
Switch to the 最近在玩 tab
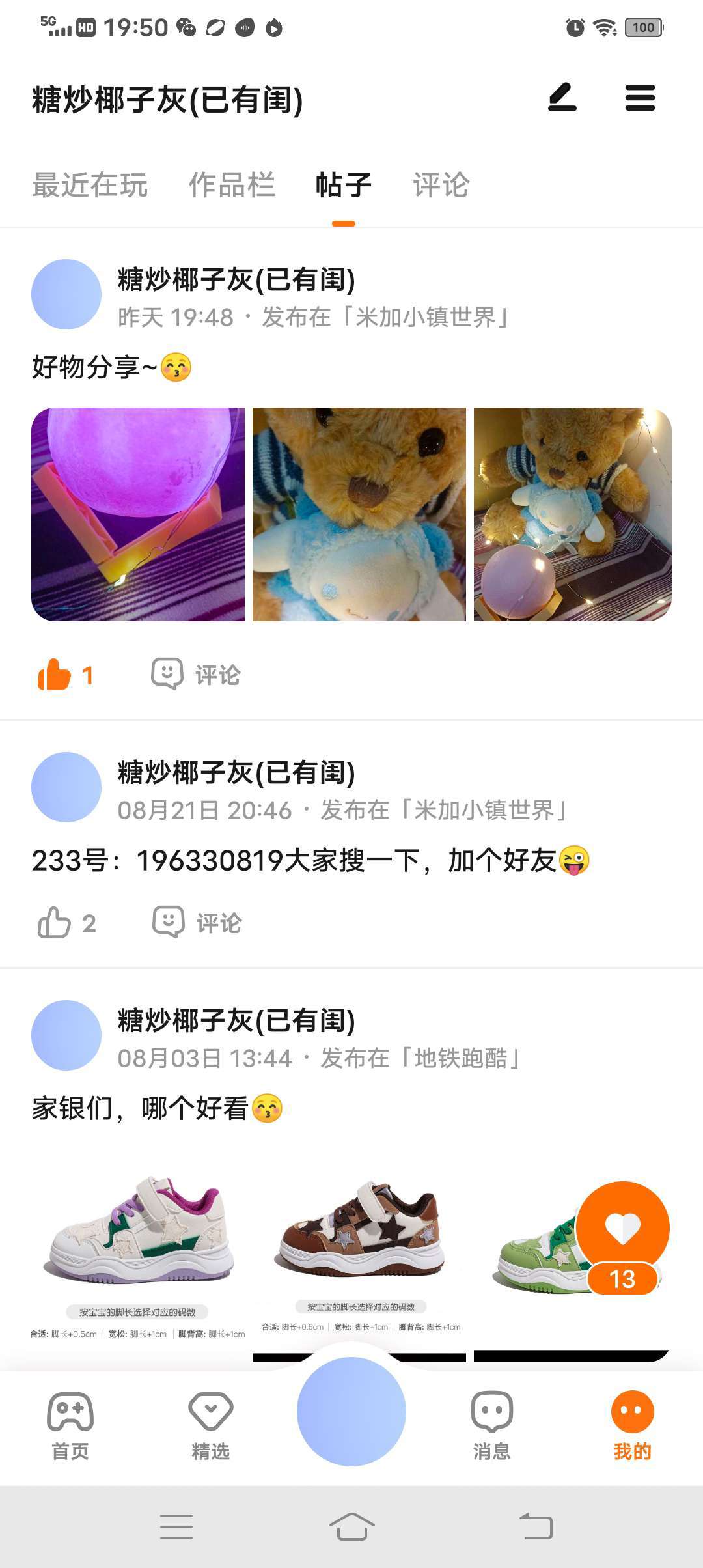[x=90, y=185]
